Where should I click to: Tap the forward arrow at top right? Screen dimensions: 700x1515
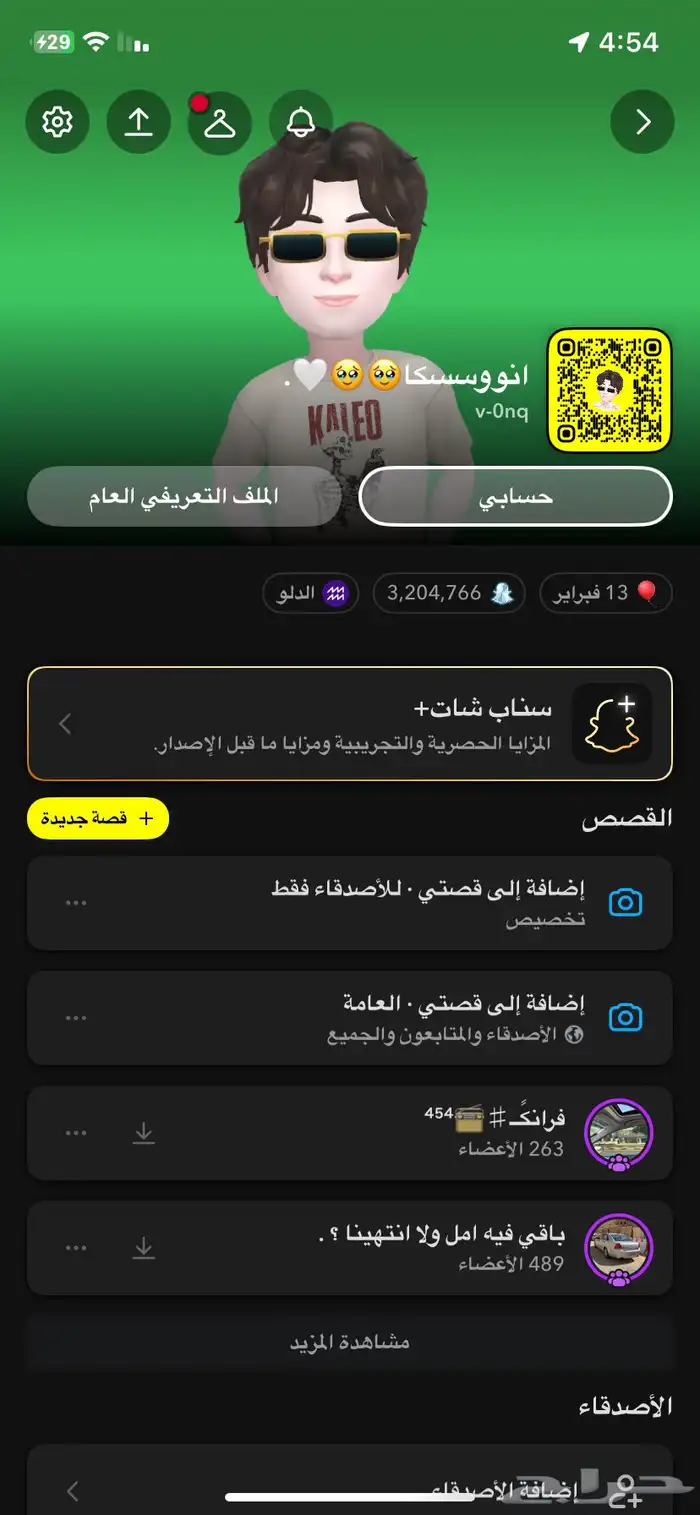point(642,122)
